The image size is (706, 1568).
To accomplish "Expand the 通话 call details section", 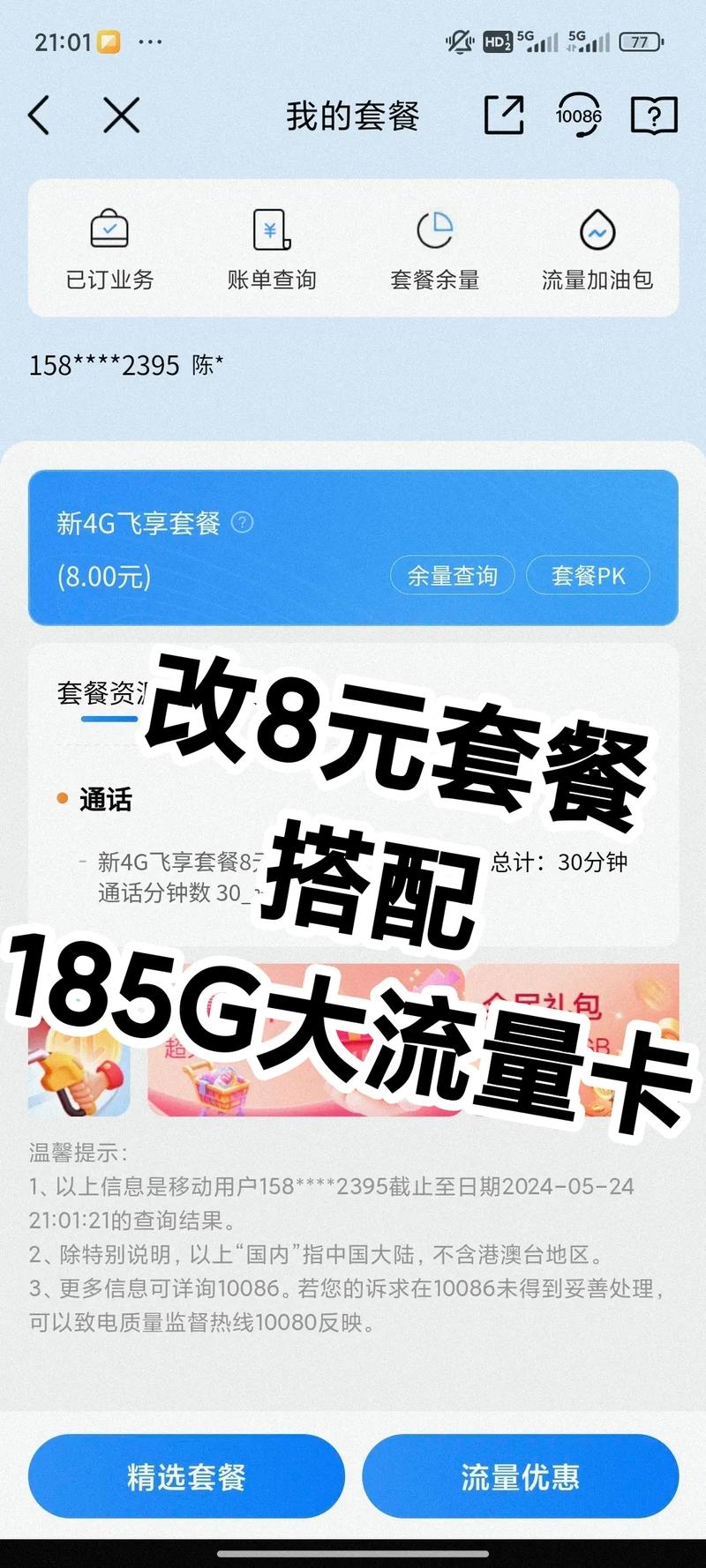I will coord(106,803).
